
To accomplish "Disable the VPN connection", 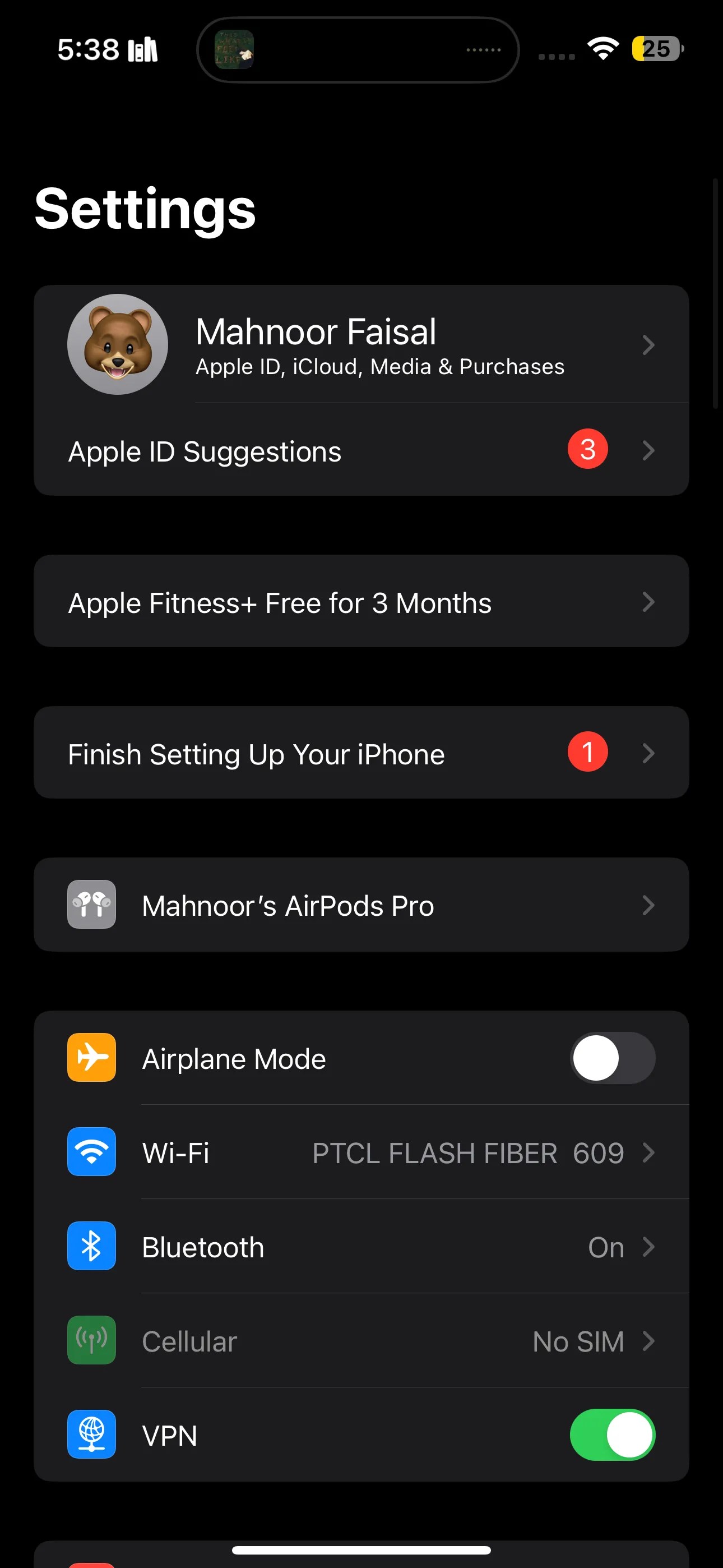I will [613, 1435].
